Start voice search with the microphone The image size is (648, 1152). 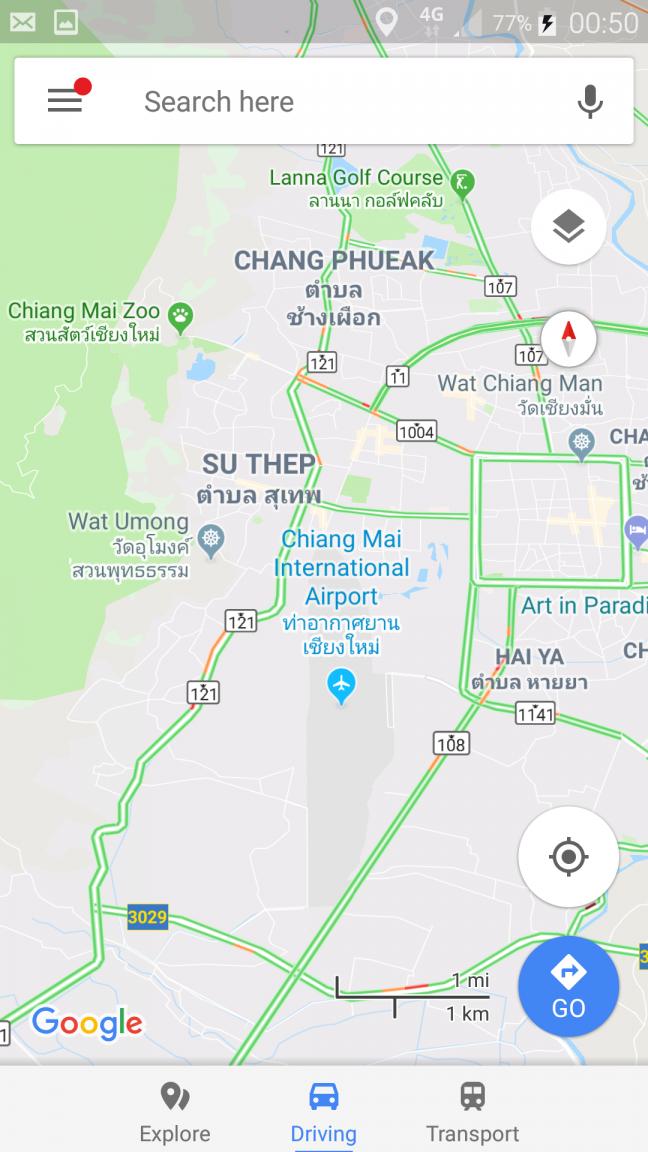pyautogui.click(x=590, y=101)
